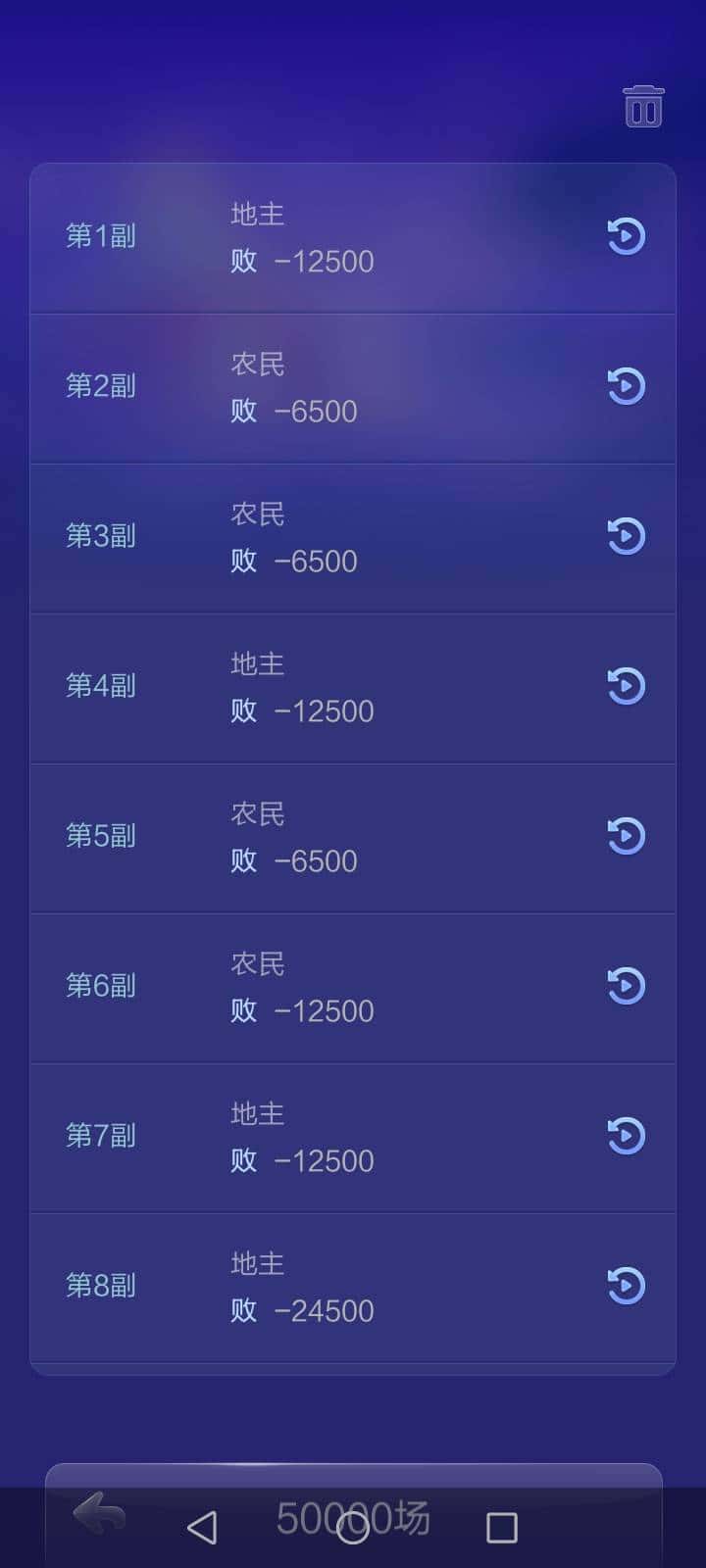
Task: Play back the 第2副 game recording
Action: tap(626, 386)
